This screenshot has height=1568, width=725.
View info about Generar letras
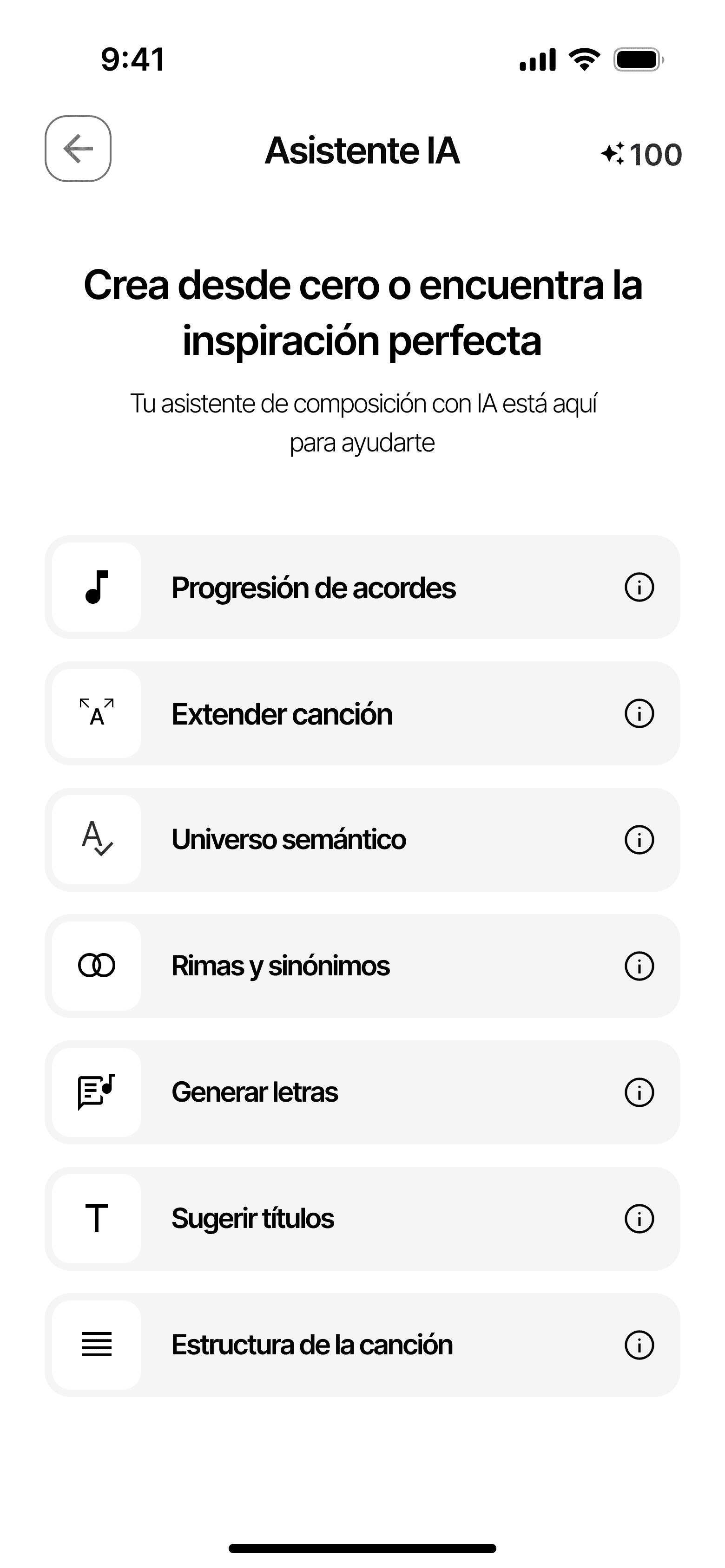click(639, 1092)
